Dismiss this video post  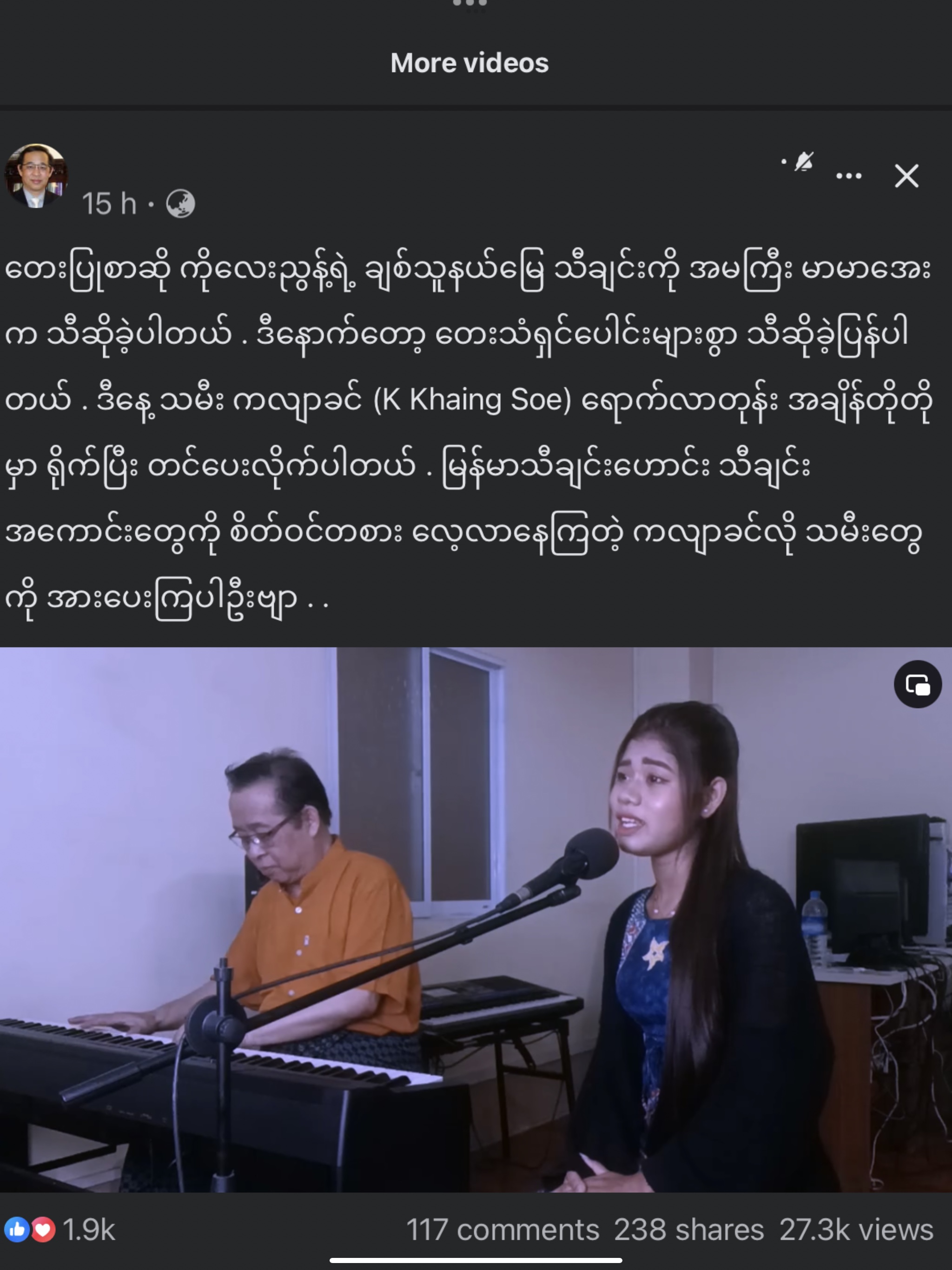pos(906,176)
